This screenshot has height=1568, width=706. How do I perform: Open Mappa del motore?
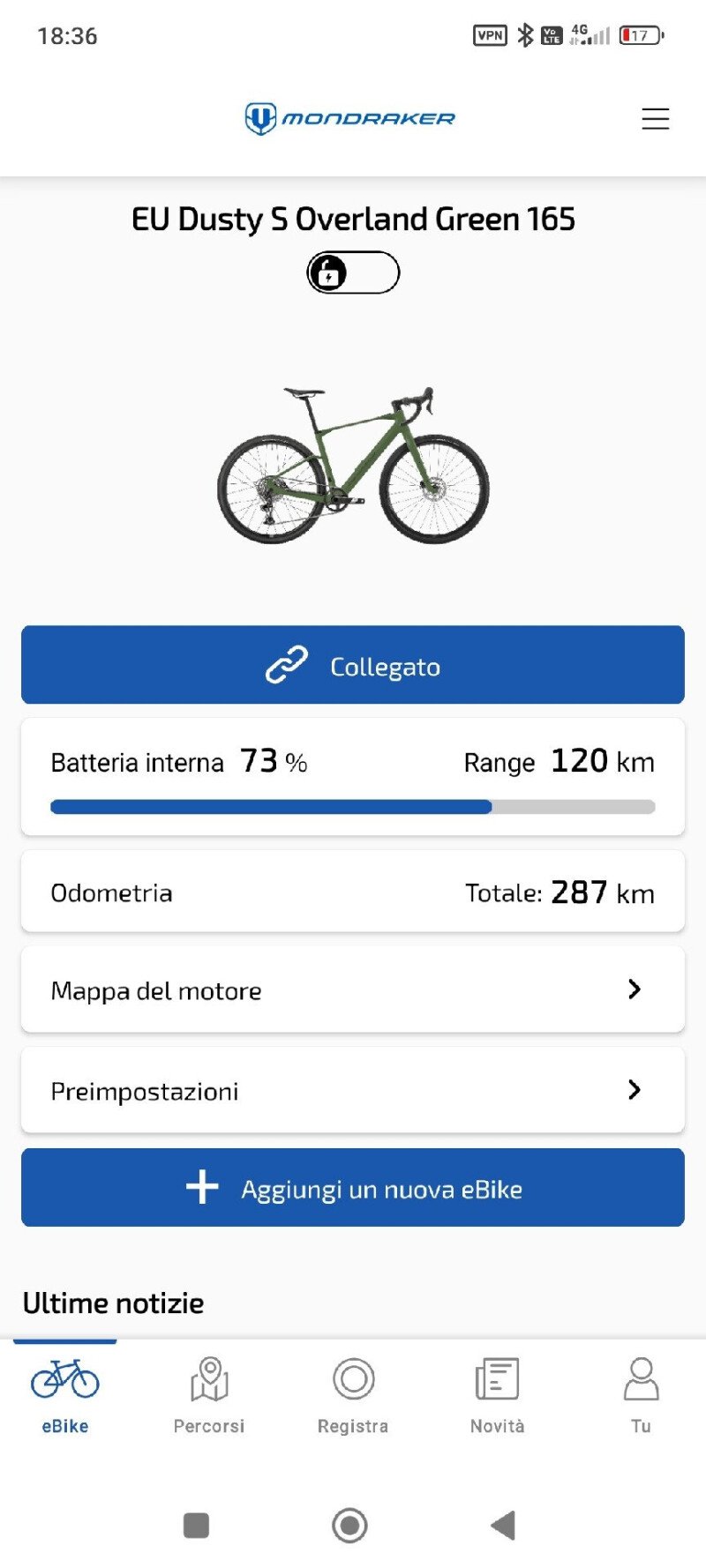point(353,989)
